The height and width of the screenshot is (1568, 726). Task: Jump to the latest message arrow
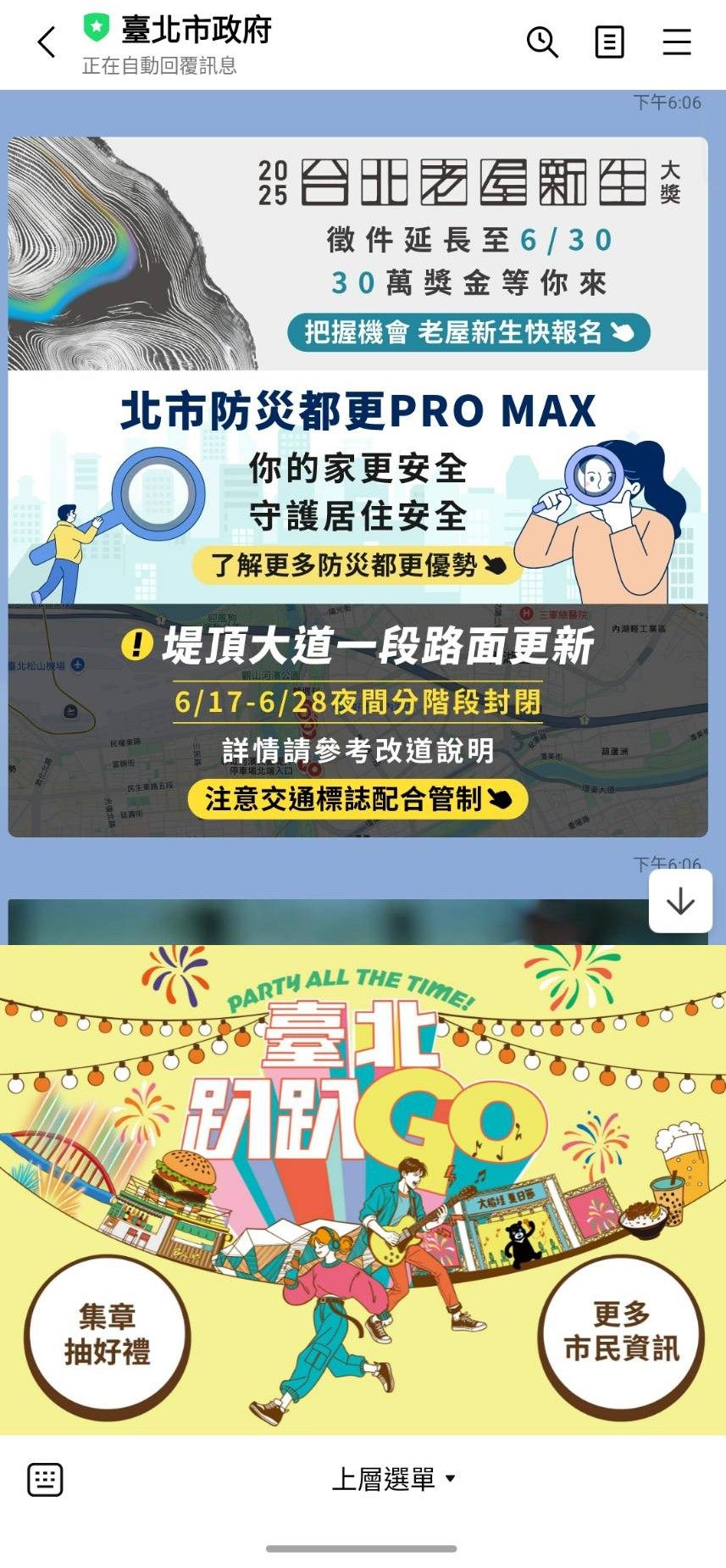pyautogui.click(x=680, y=902)
